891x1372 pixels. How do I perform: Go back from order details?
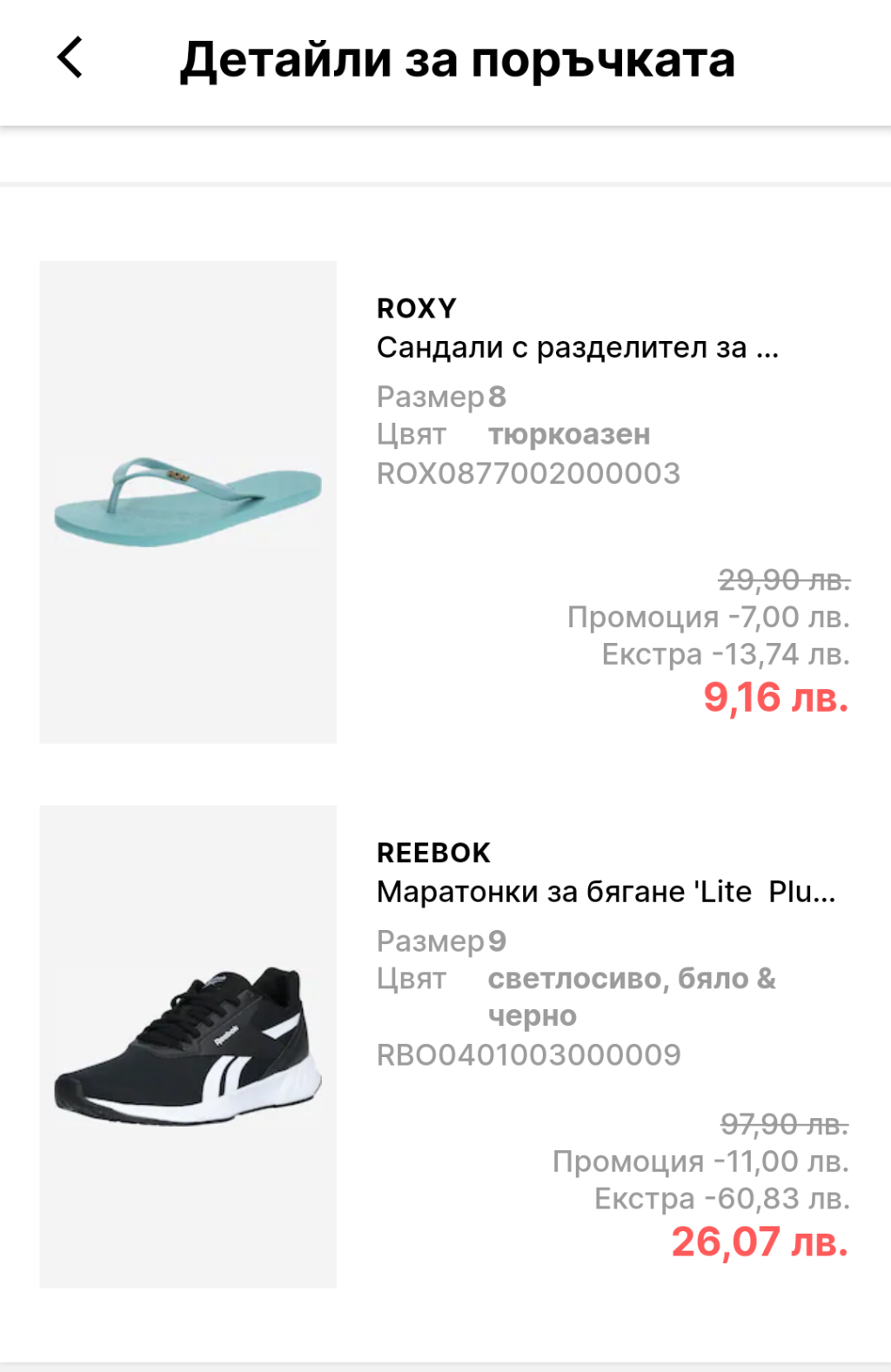tap(70, 58)
